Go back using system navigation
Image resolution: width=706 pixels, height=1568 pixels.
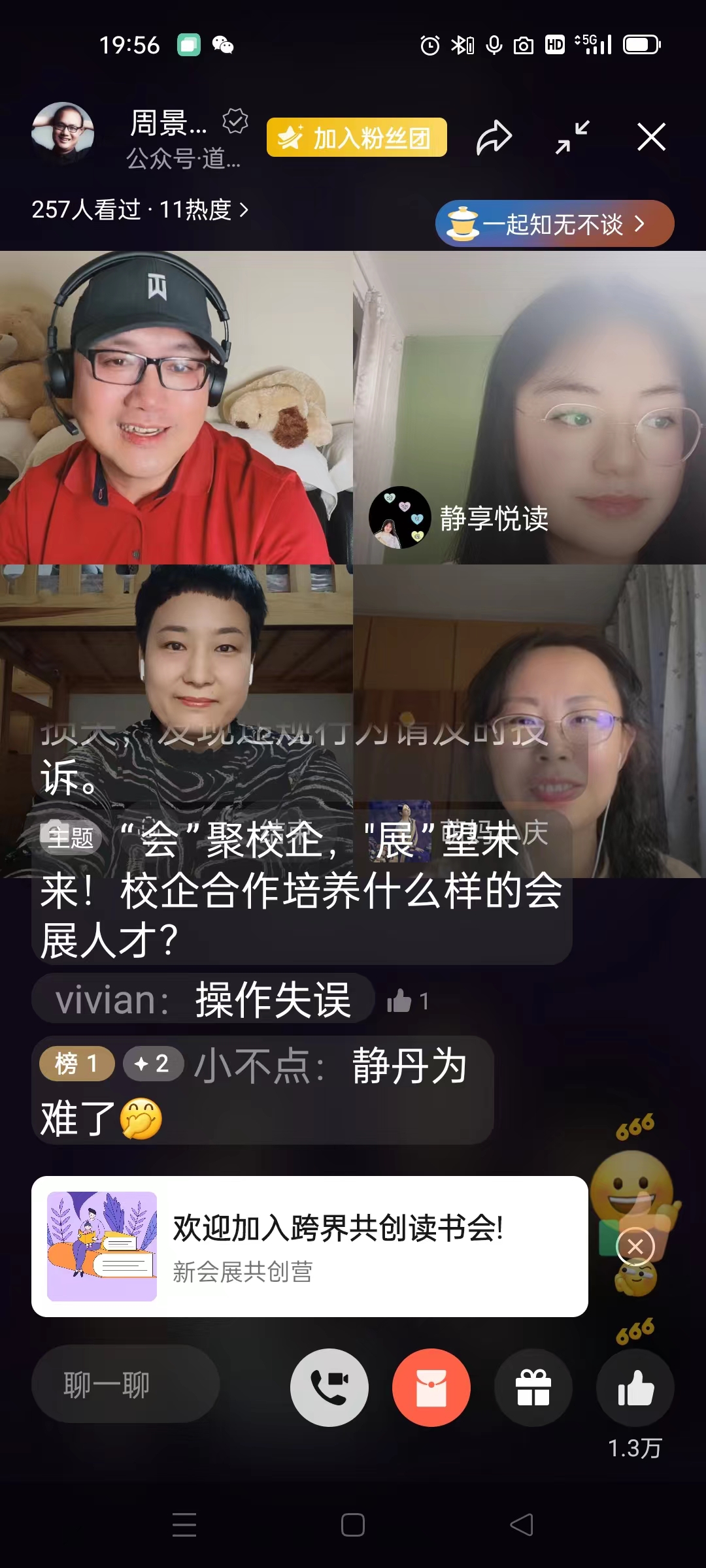pyautogui.click(x=522, y=1525)
